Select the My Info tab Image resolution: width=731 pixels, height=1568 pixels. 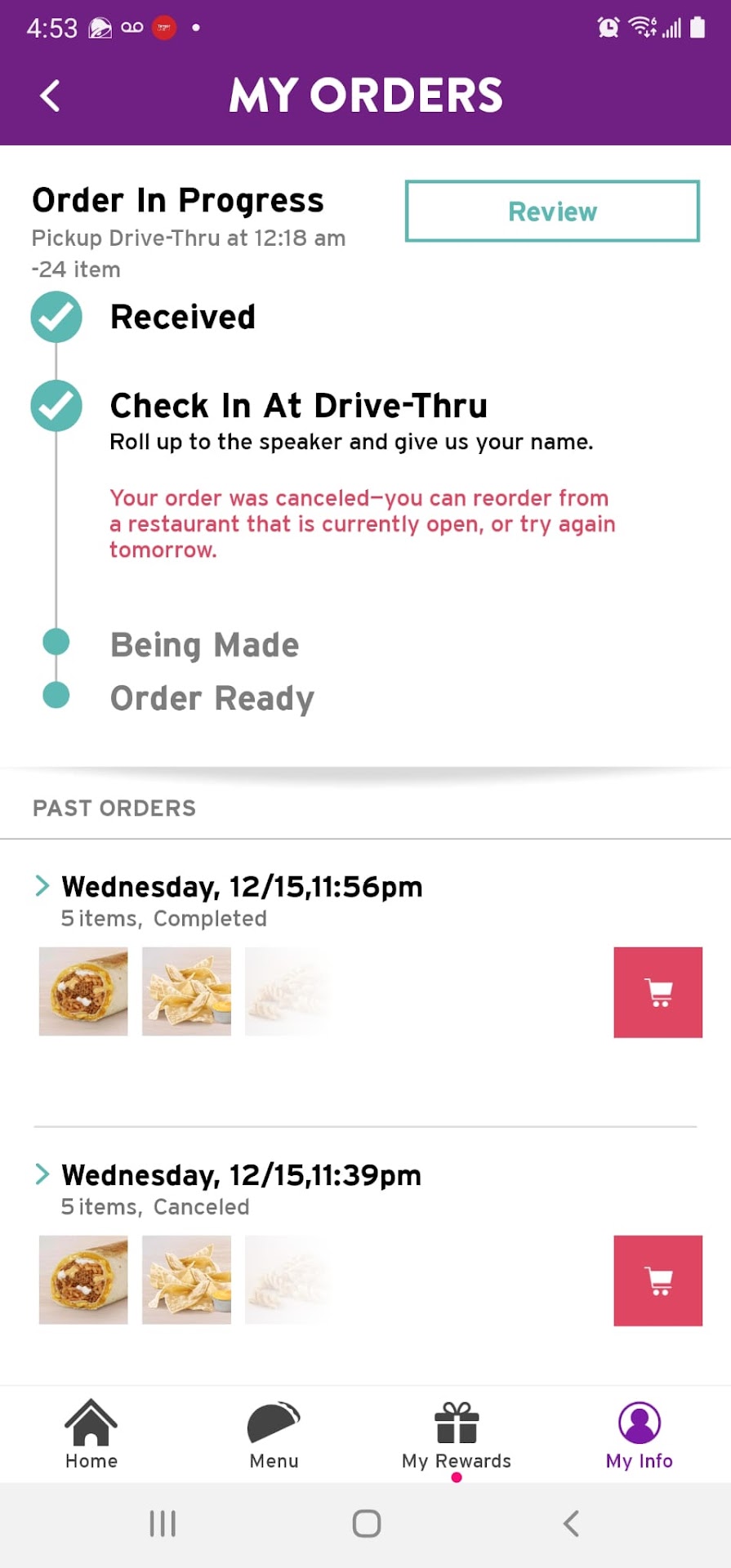(x=639, y=1435)
